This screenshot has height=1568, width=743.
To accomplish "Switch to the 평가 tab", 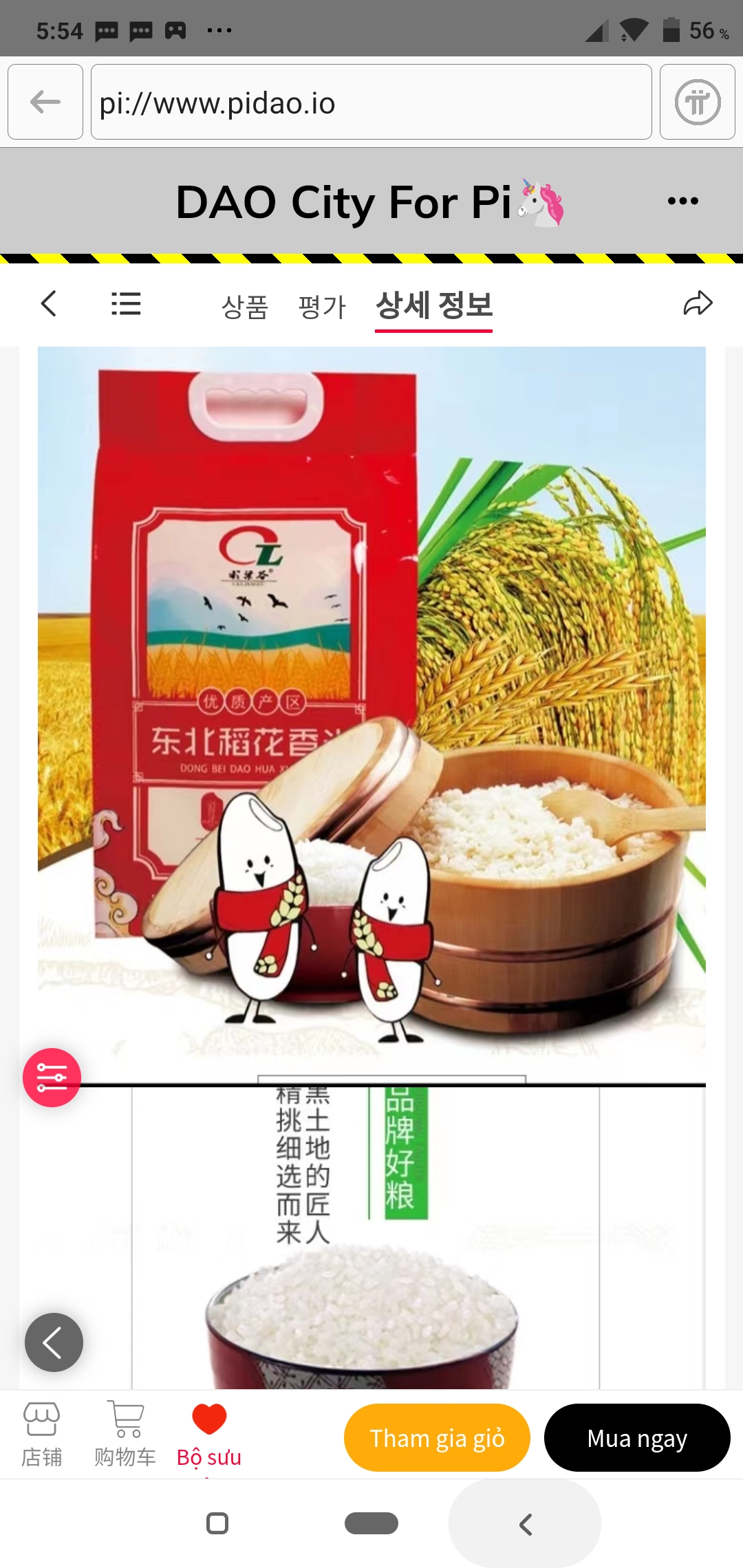I will pyautogui.click(x=322, y=307).
